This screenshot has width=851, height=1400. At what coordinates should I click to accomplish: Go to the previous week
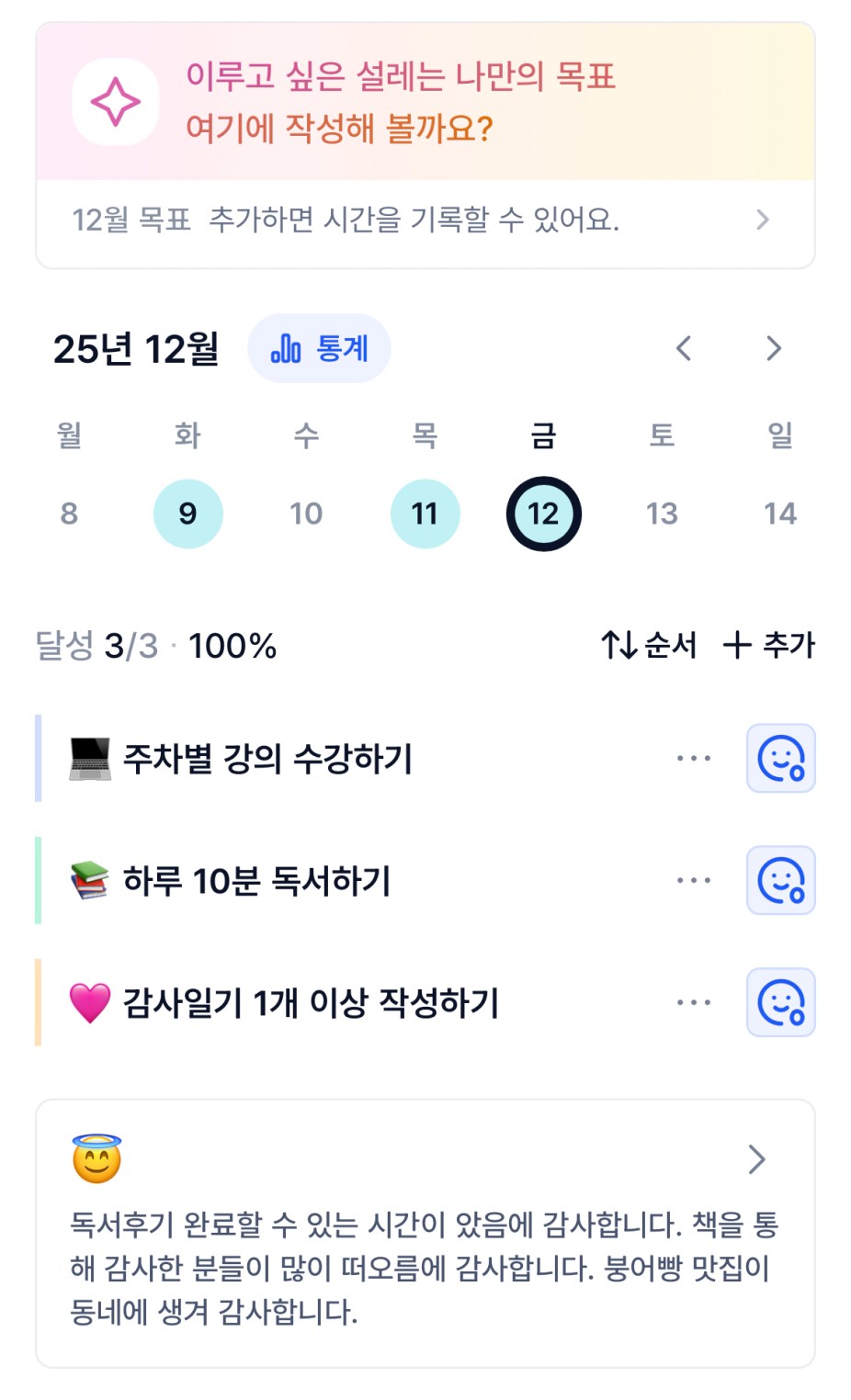tap(684, 349)
